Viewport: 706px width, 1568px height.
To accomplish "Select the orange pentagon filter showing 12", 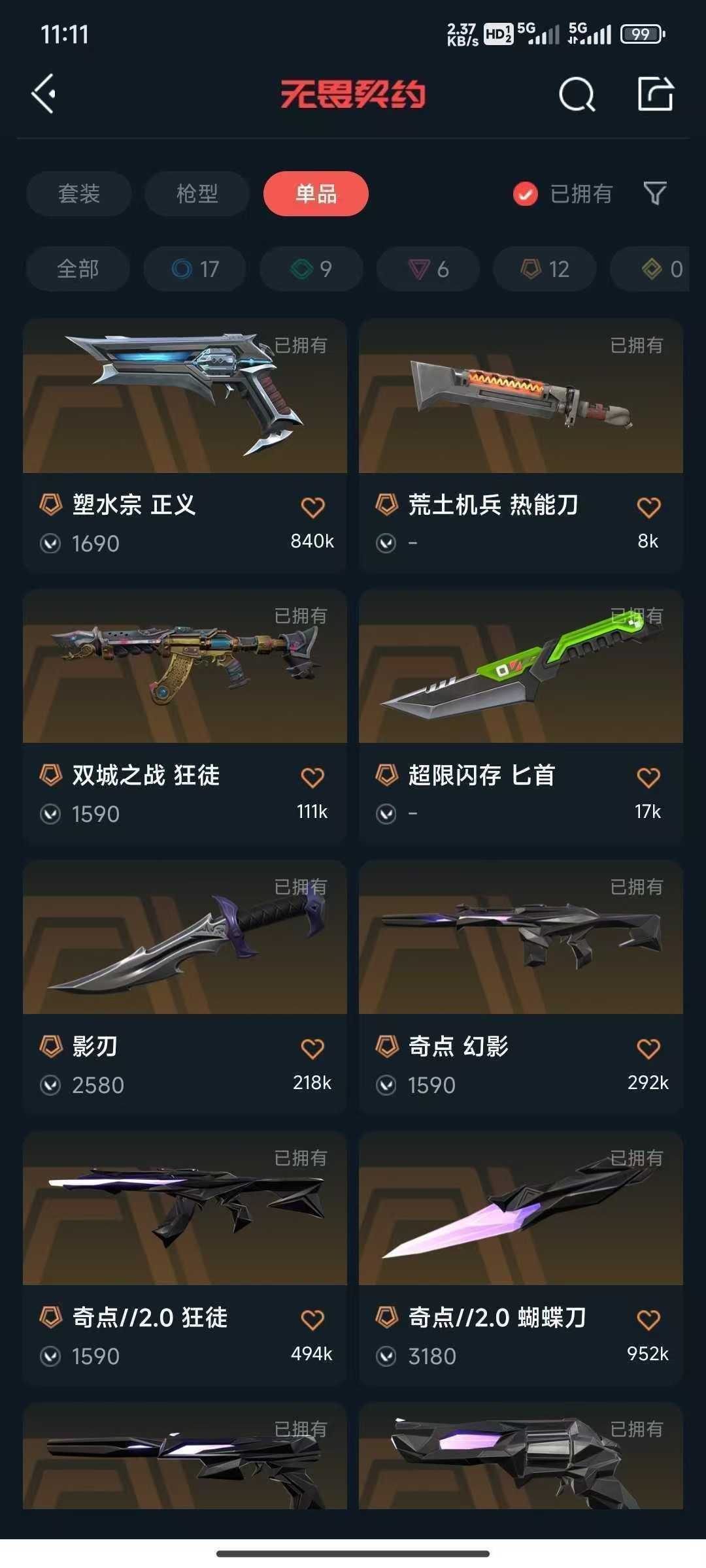I will [543, 269].
